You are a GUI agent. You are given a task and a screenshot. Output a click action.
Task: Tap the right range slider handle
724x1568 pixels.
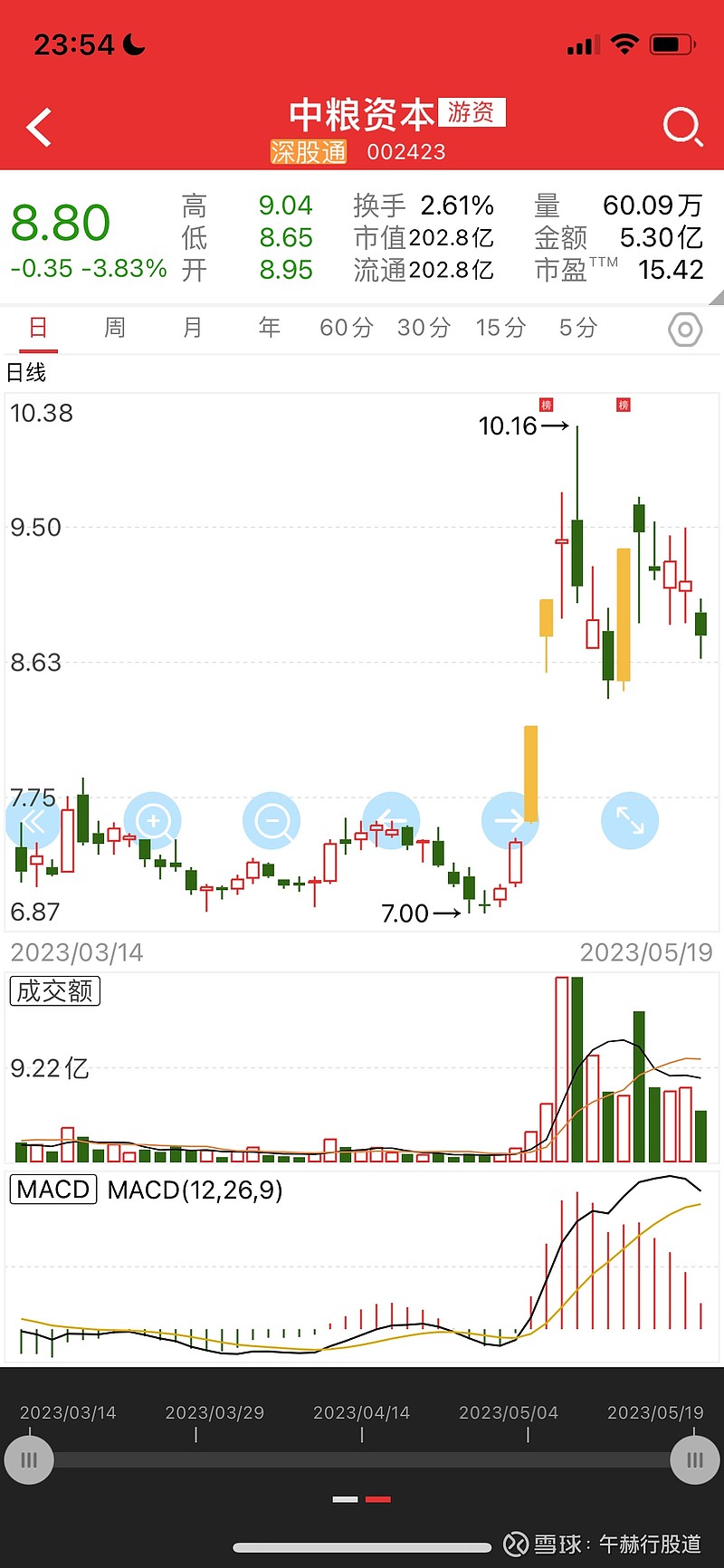click(695, 1459)
